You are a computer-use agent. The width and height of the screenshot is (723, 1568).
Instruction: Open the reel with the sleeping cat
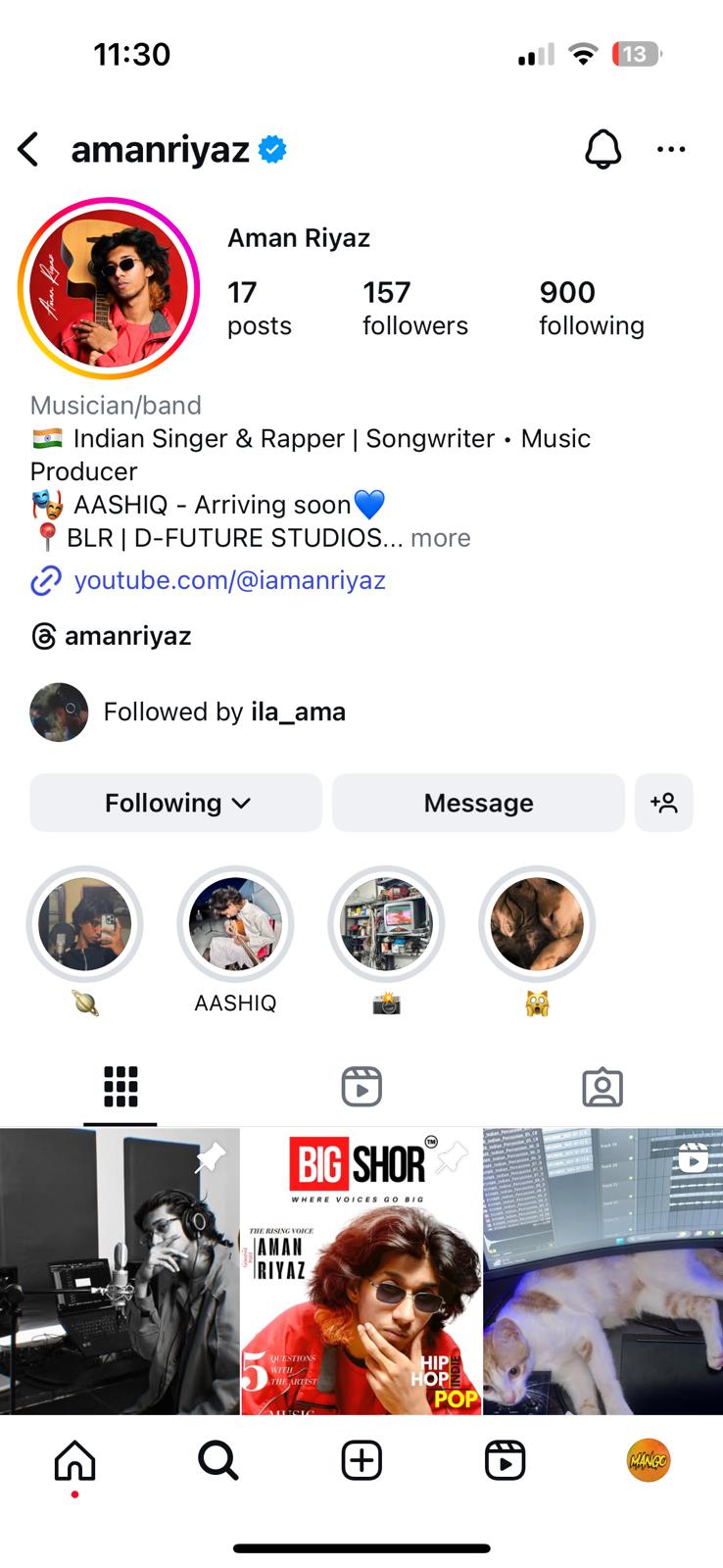(x=602, y=1271)
